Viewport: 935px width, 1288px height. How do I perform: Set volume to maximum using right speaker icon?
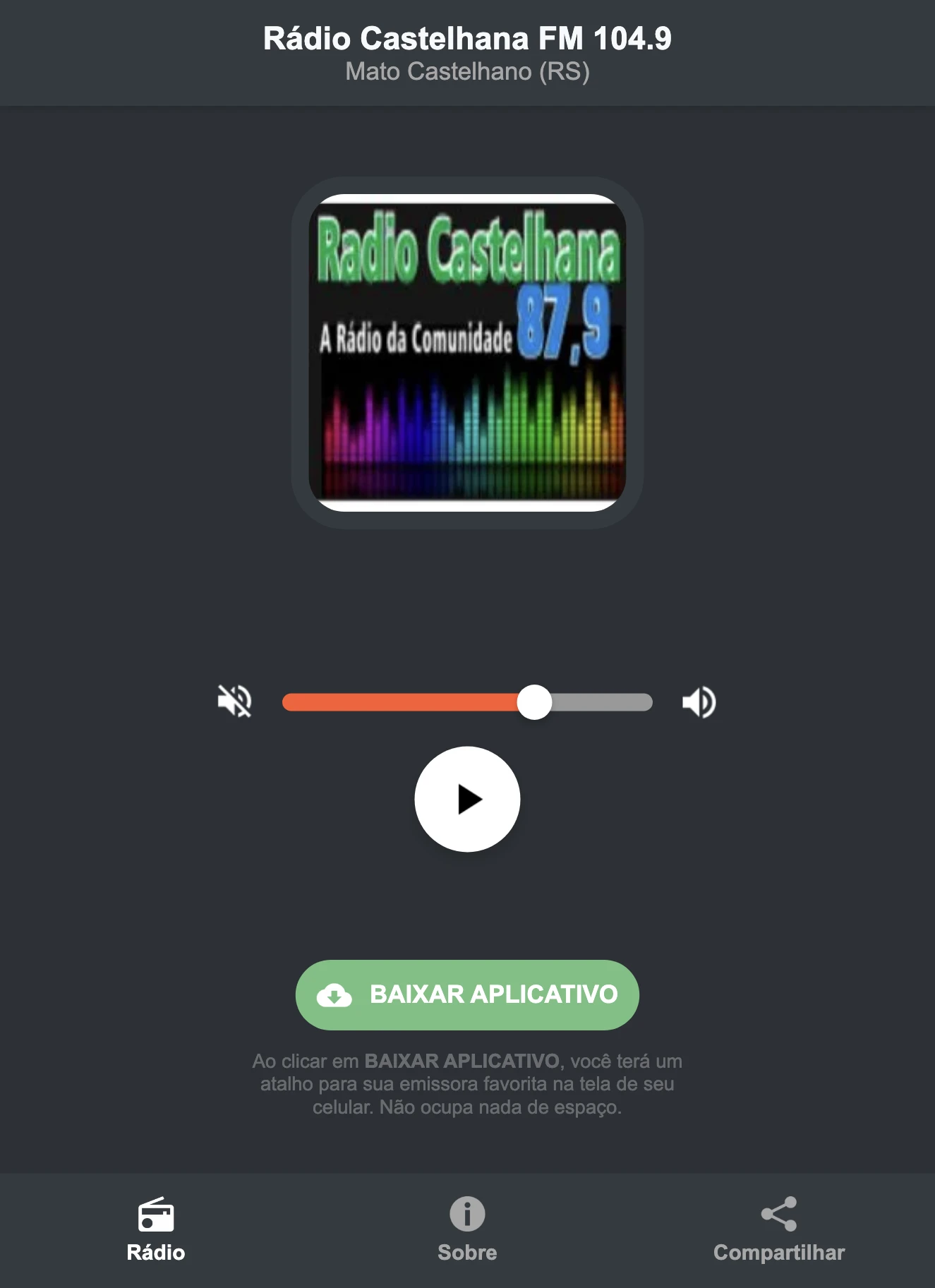(698, 701)
